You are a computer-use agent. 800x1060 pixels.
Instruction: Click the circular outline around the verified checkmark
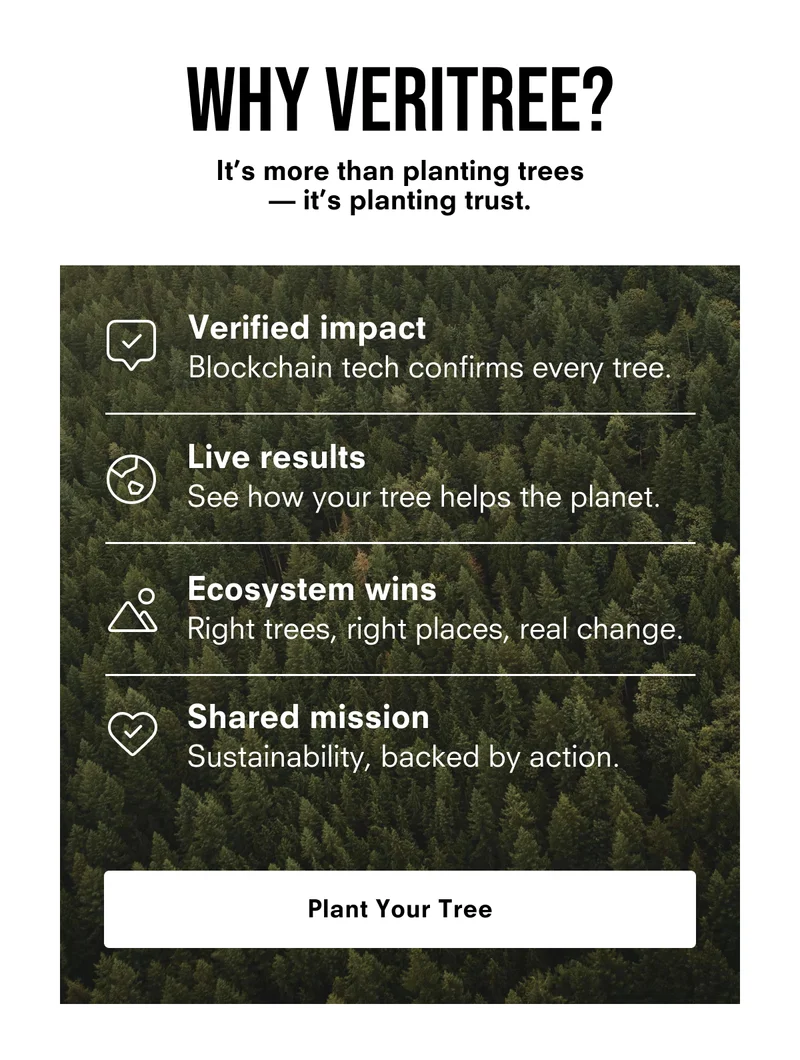pos(131,341)
